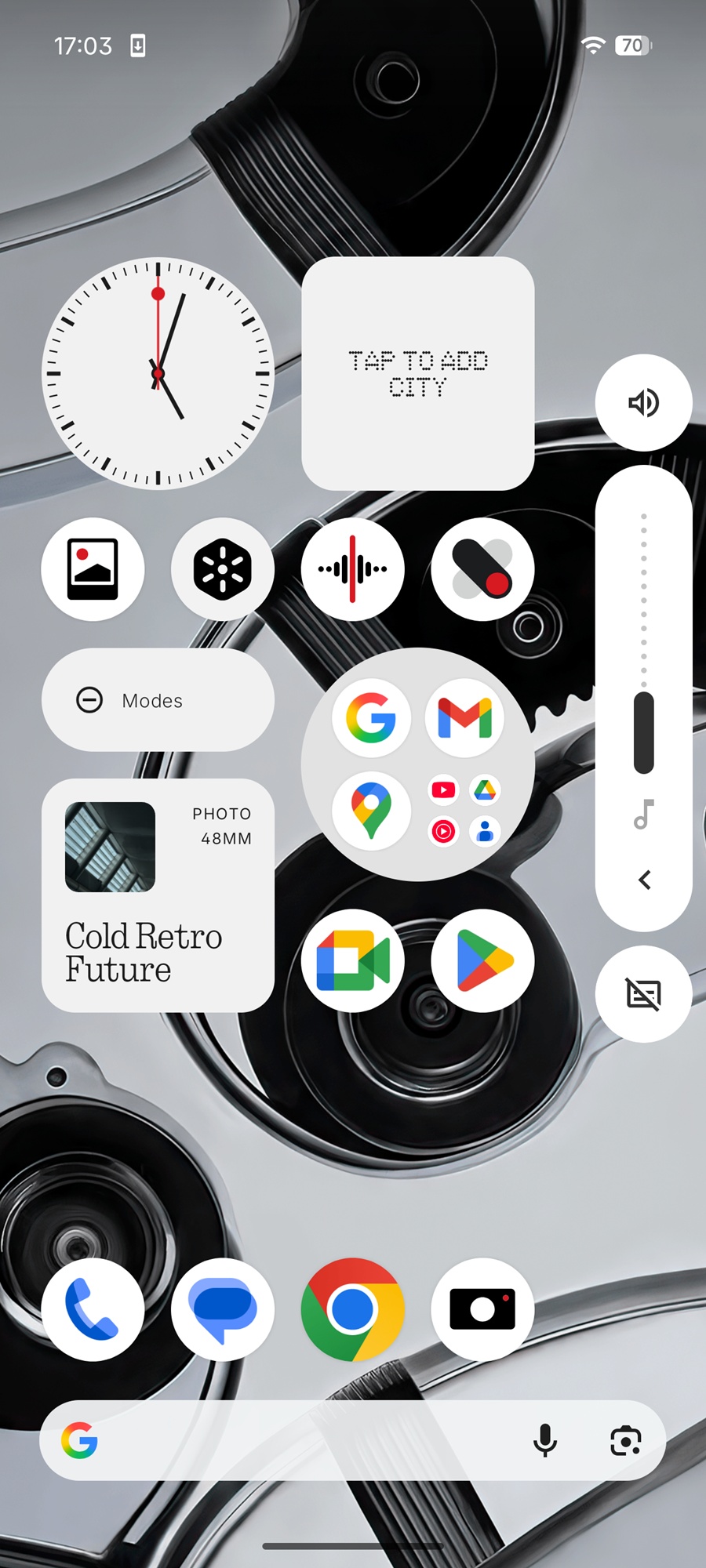The image size is (706, 1568).
Task: Launch Google Maps
Action: click(x=371, y=811)
